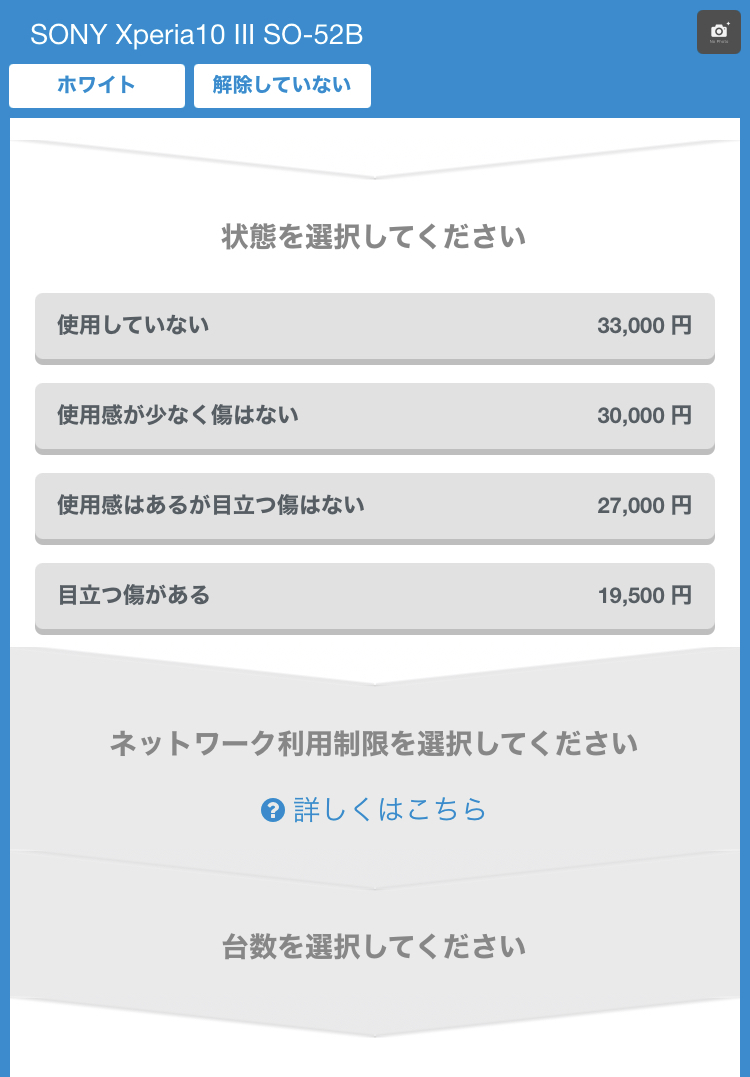Open the 詳しくはこちら help link
This screenshot has height=1077, width=750.
pos(374,809)
